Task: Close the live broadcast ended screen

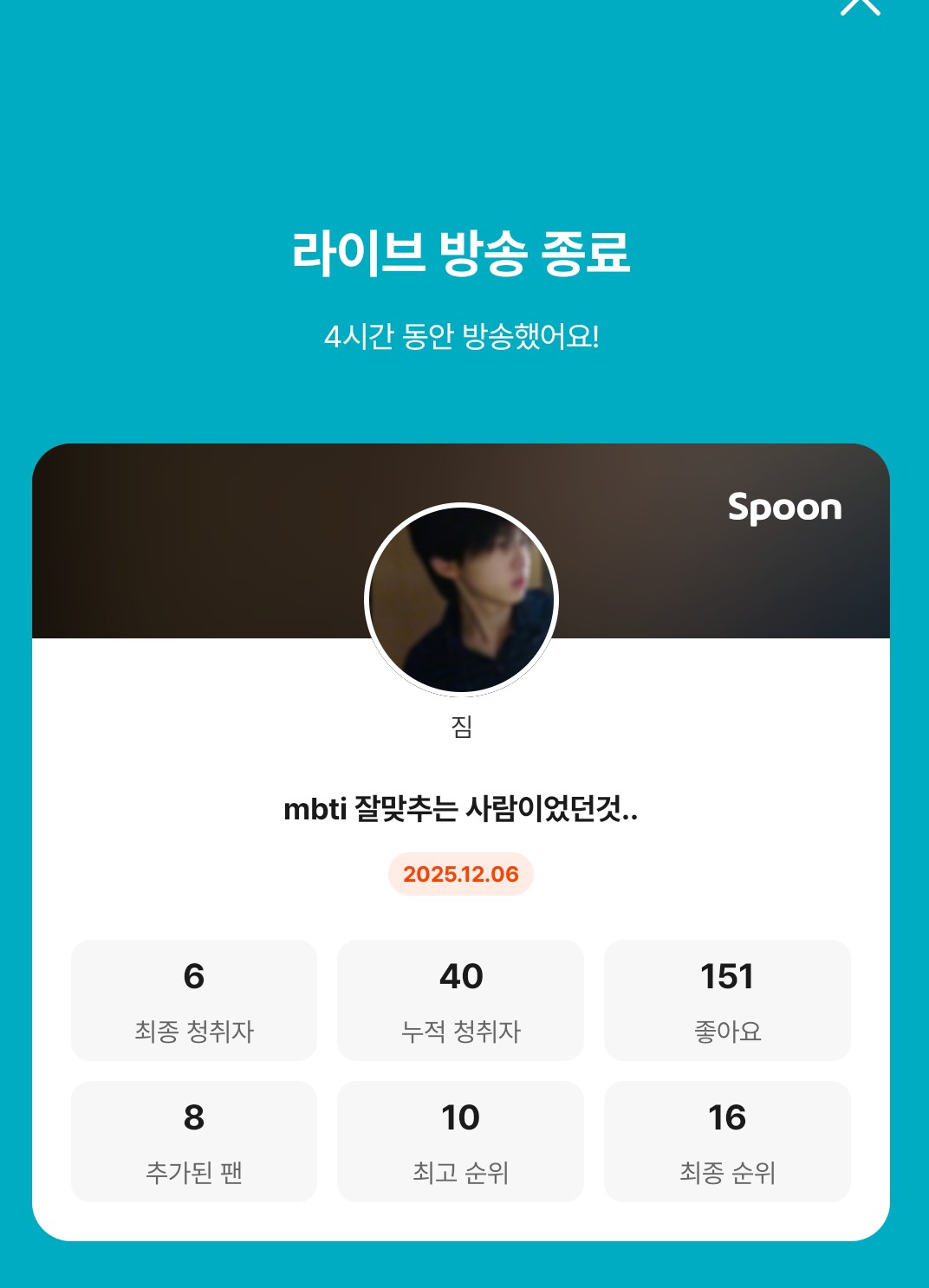Action: click(x=860, y=5)
